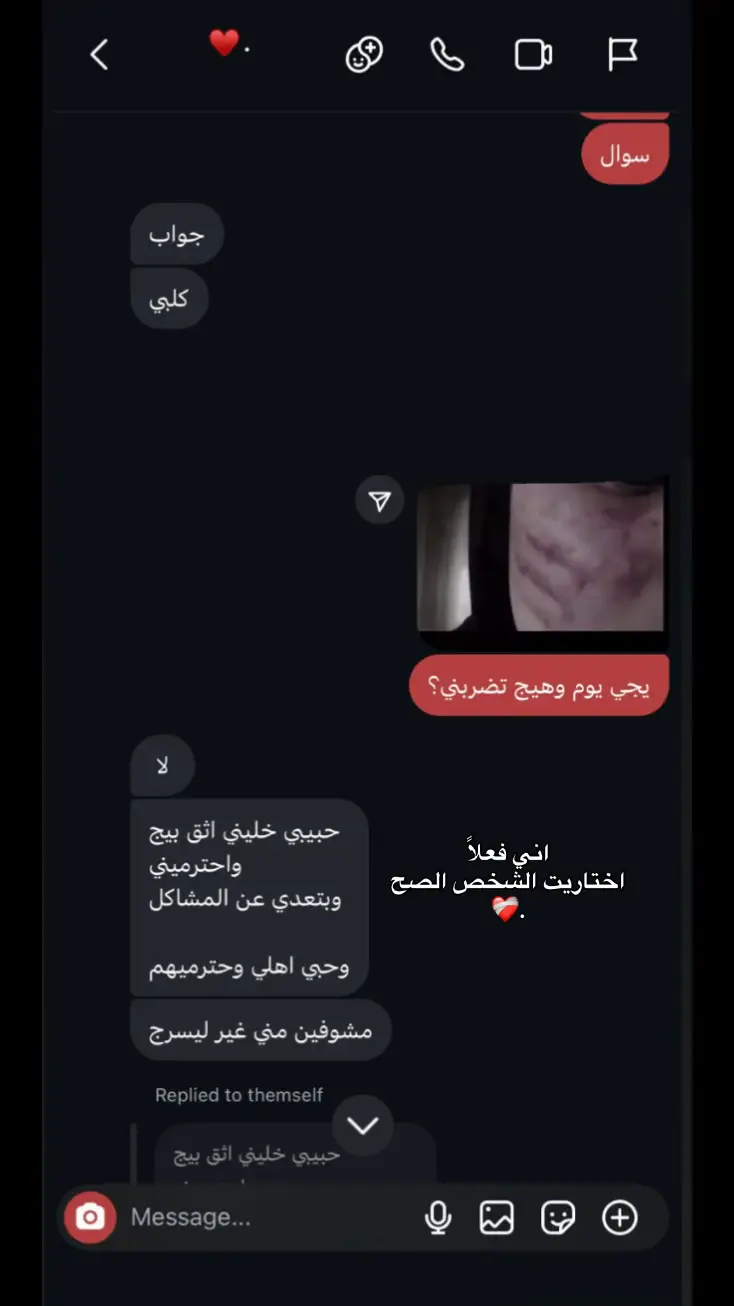
Task: Start a video call
Action: [534, 55]
